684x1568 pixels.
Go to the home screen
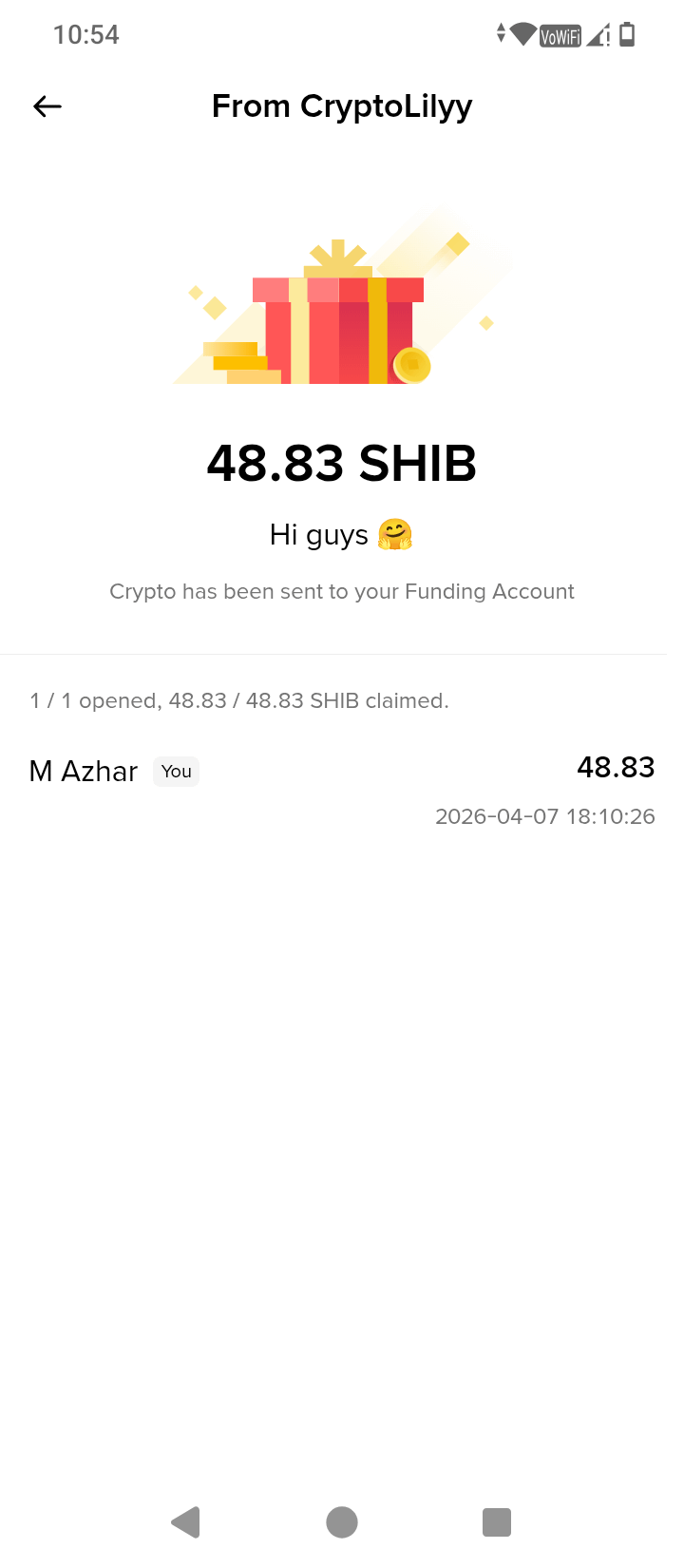click(342, 1521)
